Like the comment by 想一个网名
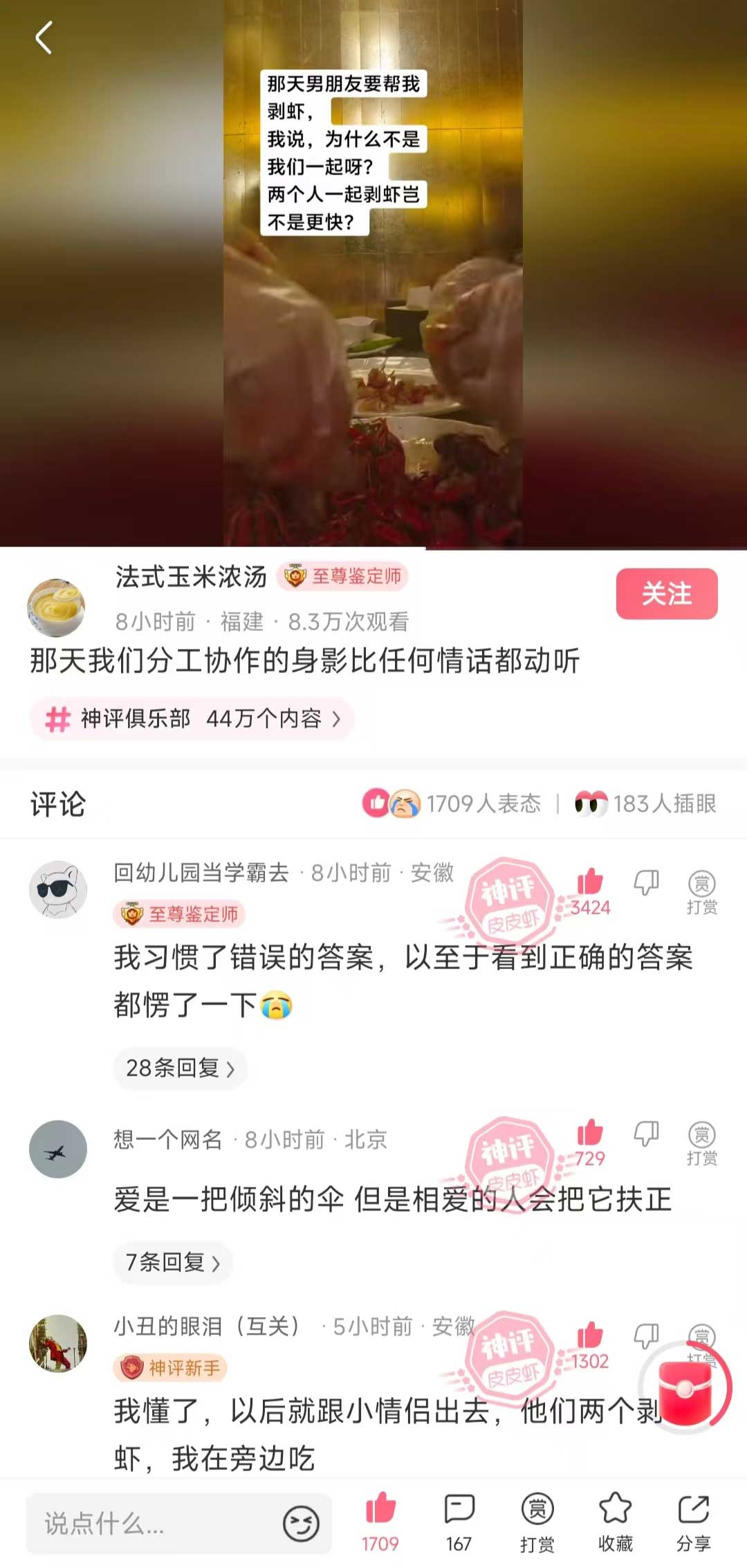The image size is (747, 1568). [590, 1133]
